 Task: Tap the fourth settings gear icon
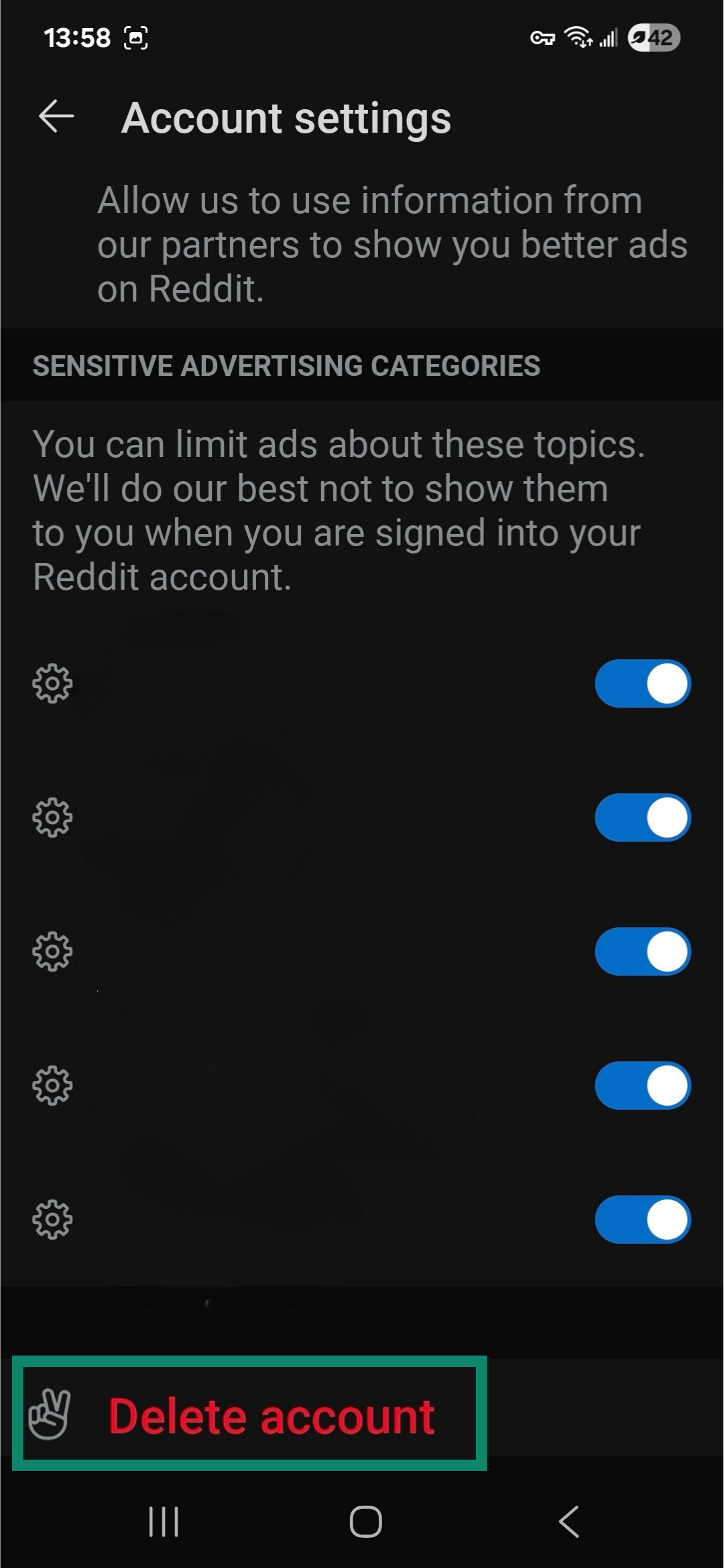click(x=51, y=1086)
